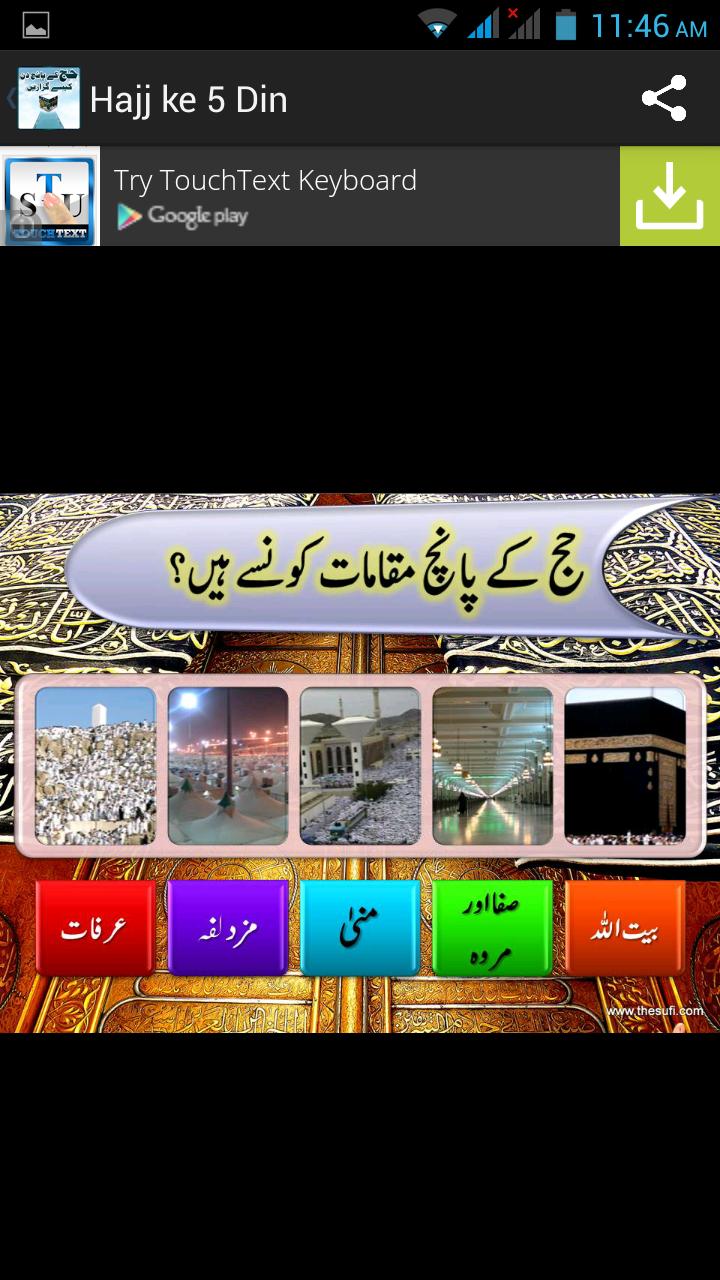The width and height of the screenshot is (720, 1280).
Task: Open the app icon beside the title
Action: [x=49, y=98]
